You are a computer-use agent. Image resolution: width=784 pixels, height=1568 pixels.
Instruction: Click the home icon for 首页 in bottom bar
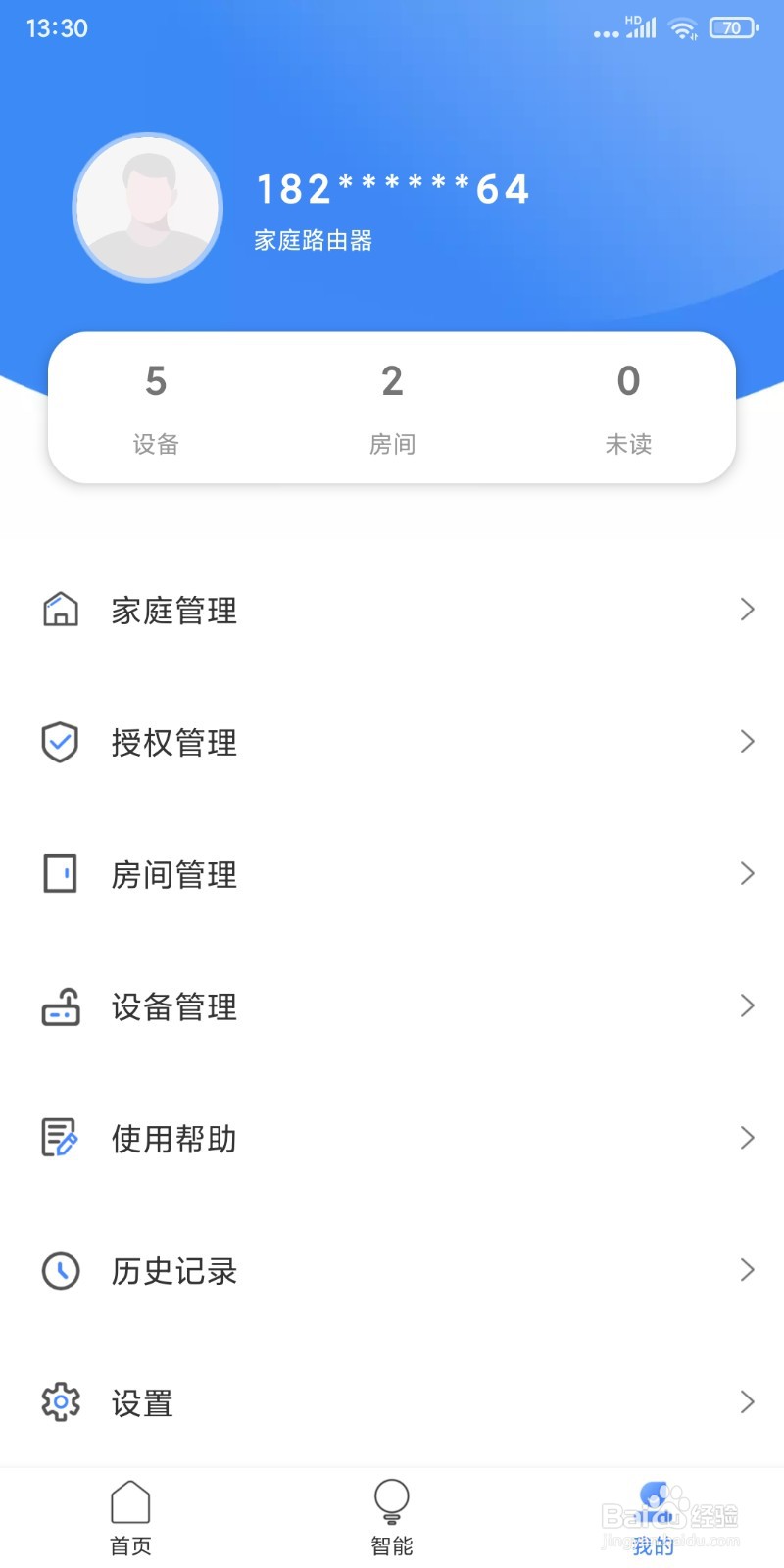point(130,1497)
